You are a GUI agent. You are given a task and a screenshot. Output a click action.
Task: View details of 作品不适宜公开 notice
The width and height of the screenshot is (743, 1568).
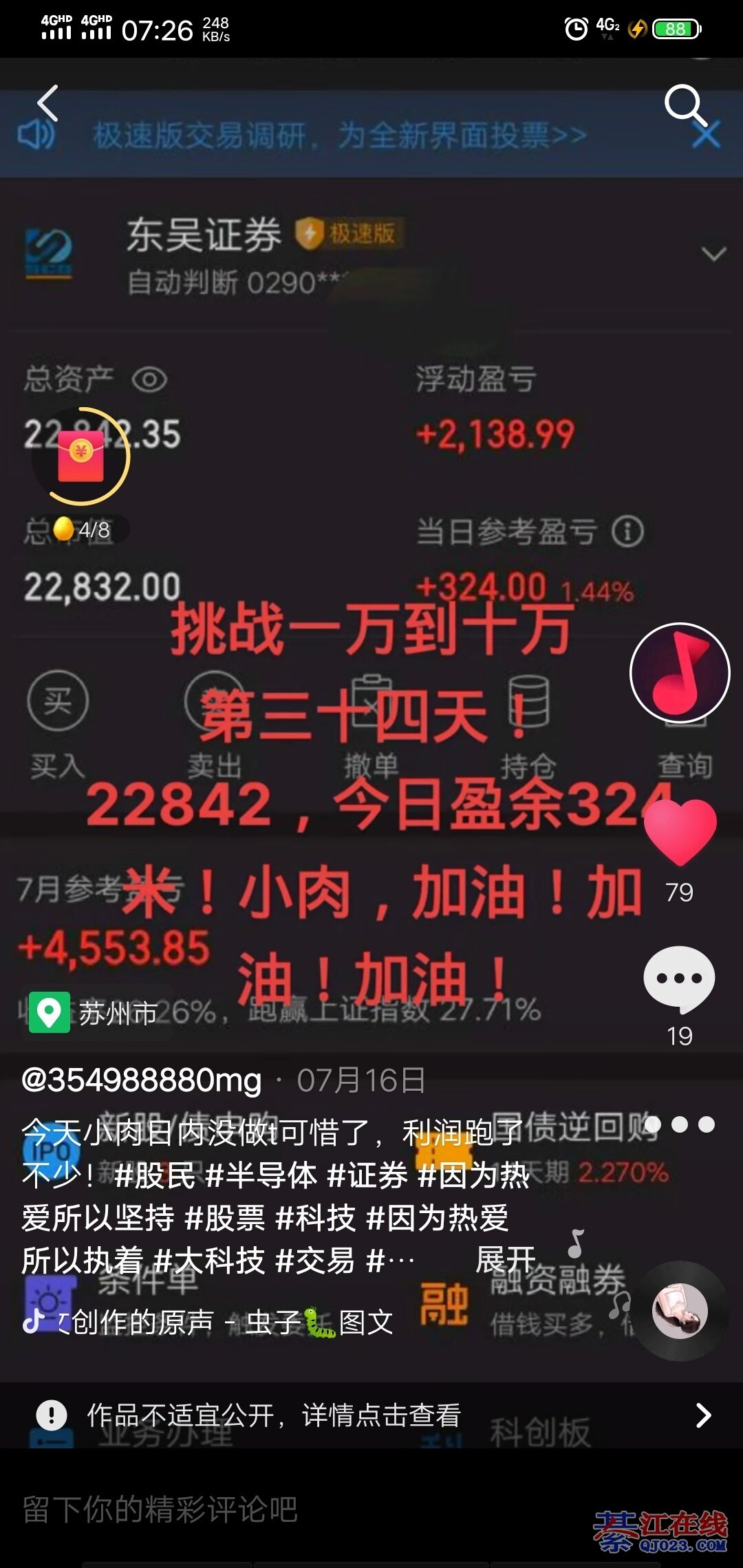click(x=371, y=1415)
